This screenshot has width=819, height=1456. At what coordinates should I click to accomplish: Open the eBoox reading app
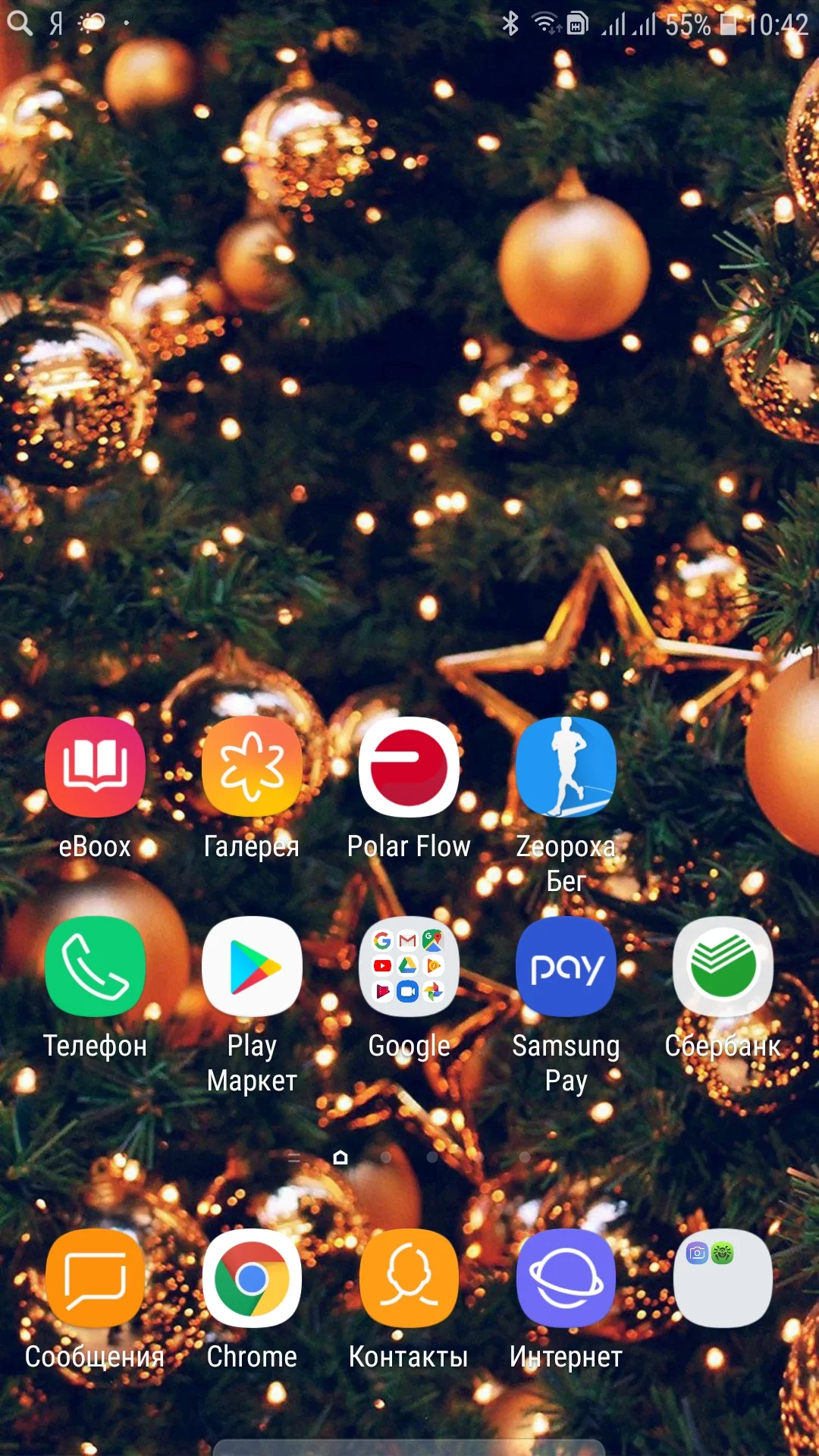click(x=95, y=767)
